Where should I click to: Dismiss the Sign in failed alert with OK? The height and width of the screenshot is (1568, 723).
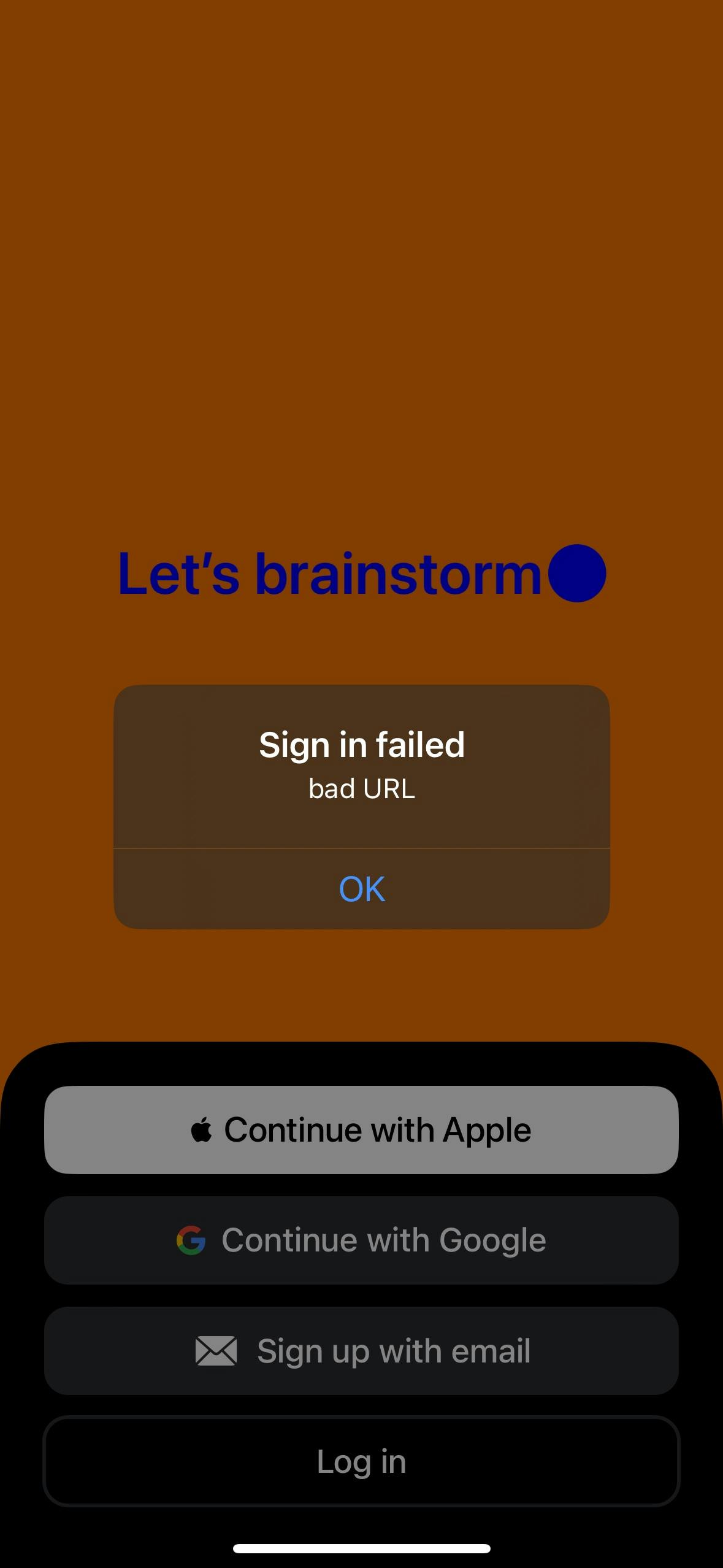[361, 888]
